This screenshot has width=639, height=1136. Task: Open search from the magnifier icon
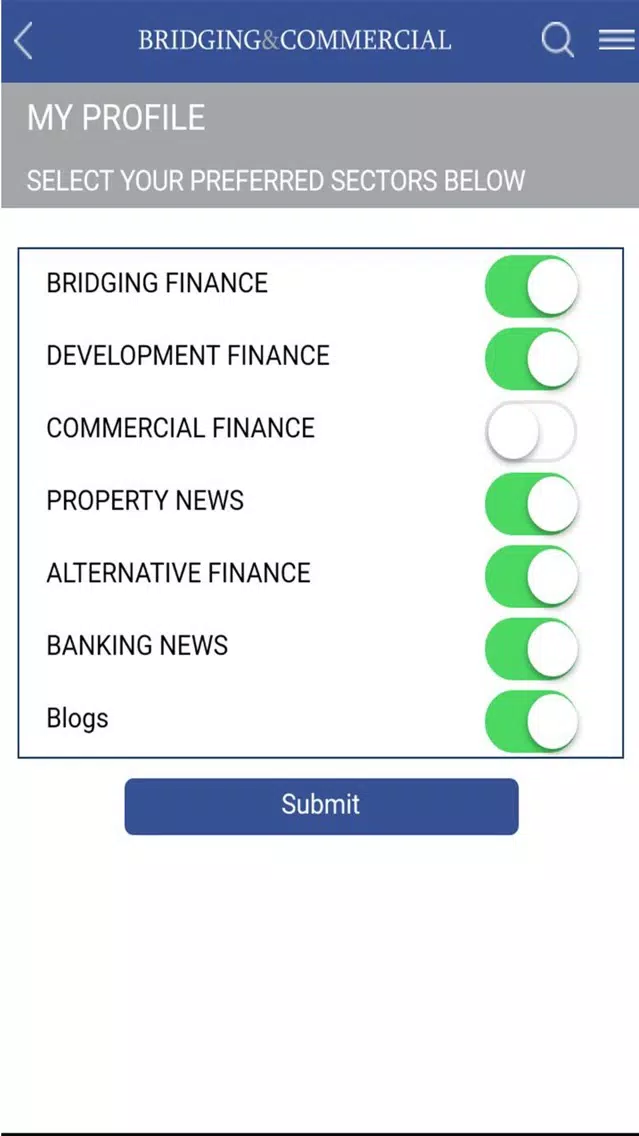(x=557, y=40)
